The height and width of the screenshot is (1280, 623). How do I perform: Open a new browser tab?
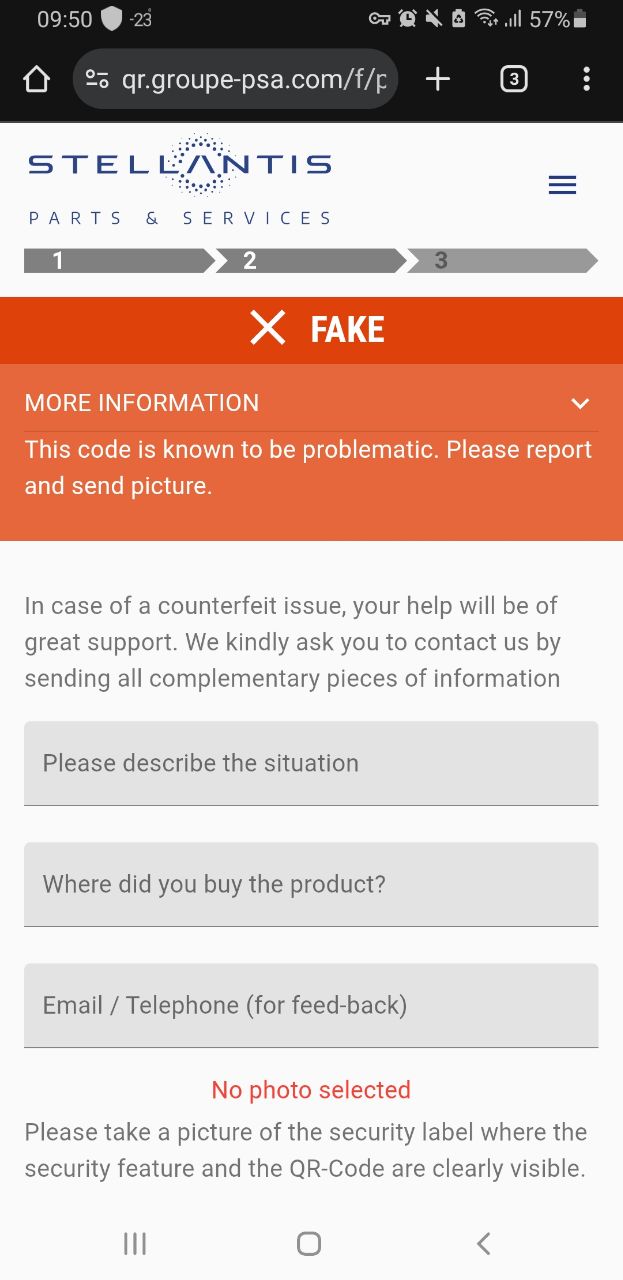(x=438, y=79)
